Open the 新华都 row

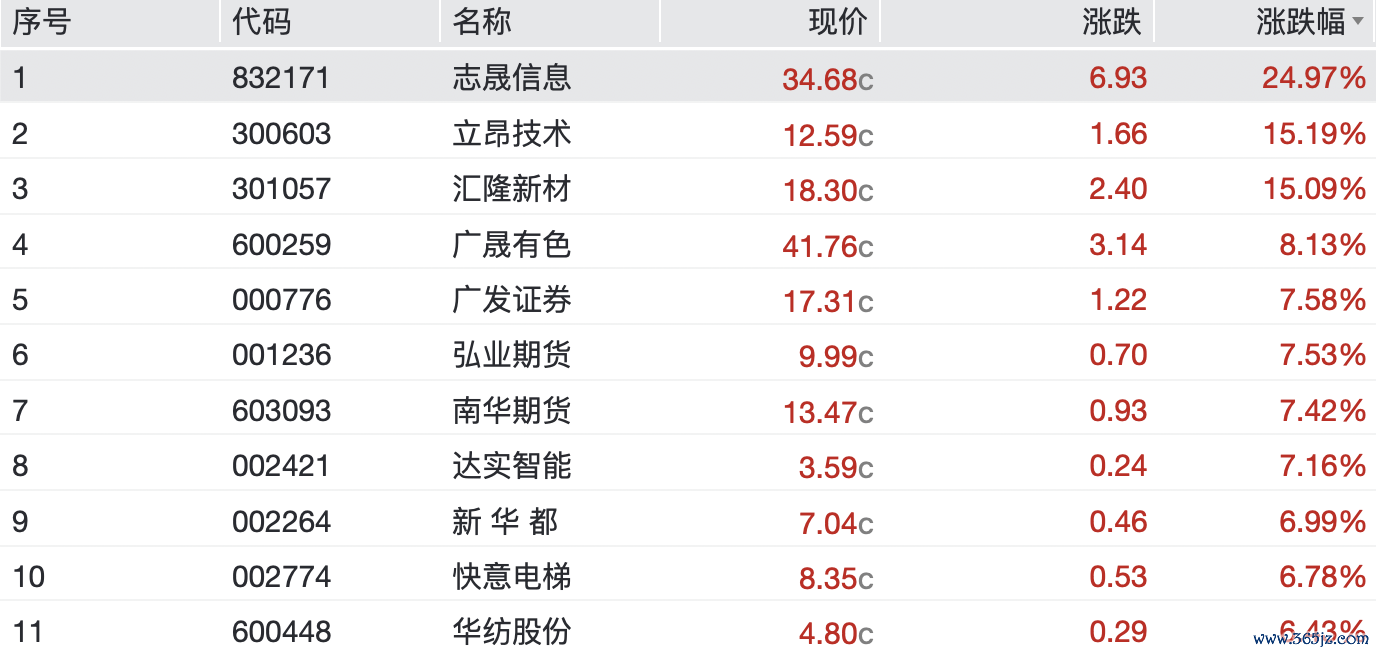[505, 522]
